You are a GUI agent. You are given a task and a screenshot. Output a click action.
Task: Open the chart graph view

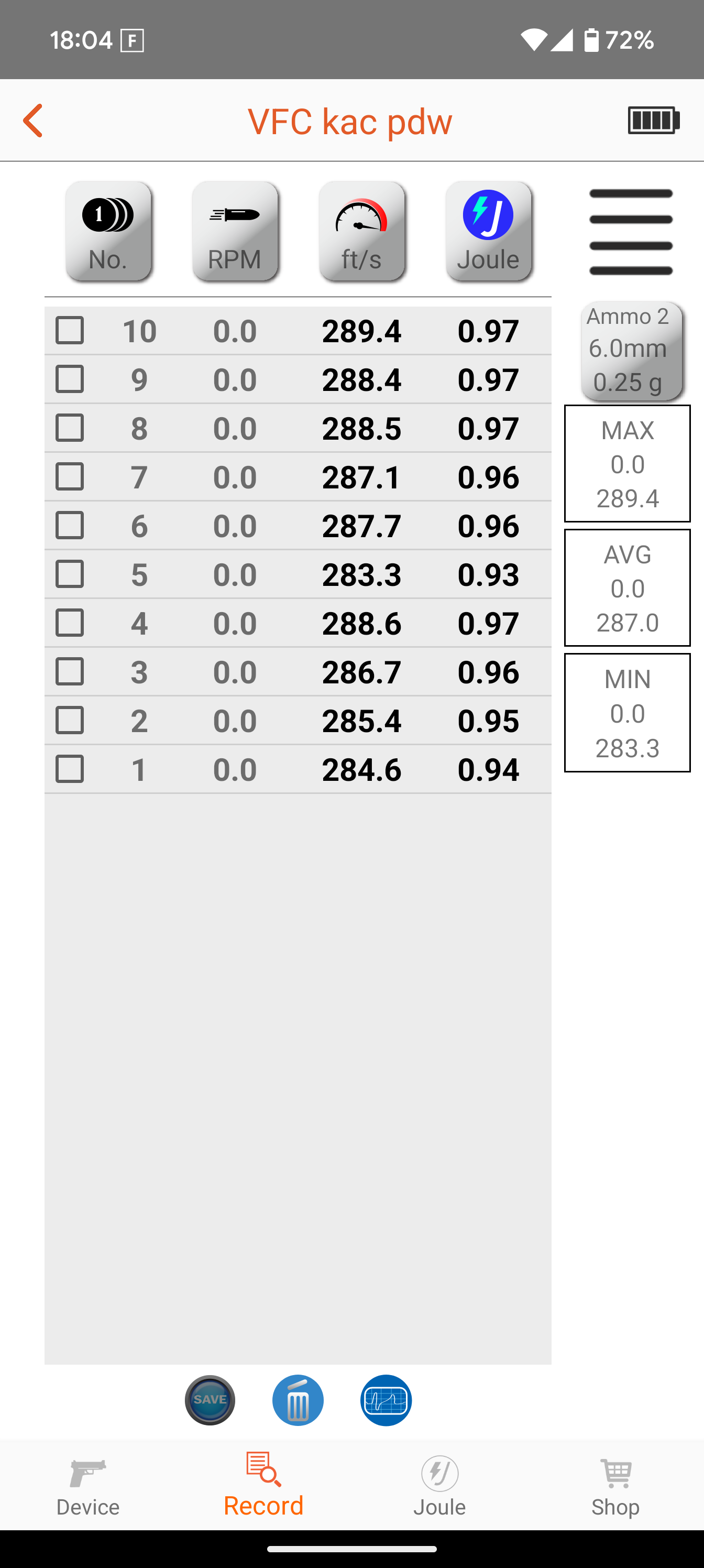386,1400
